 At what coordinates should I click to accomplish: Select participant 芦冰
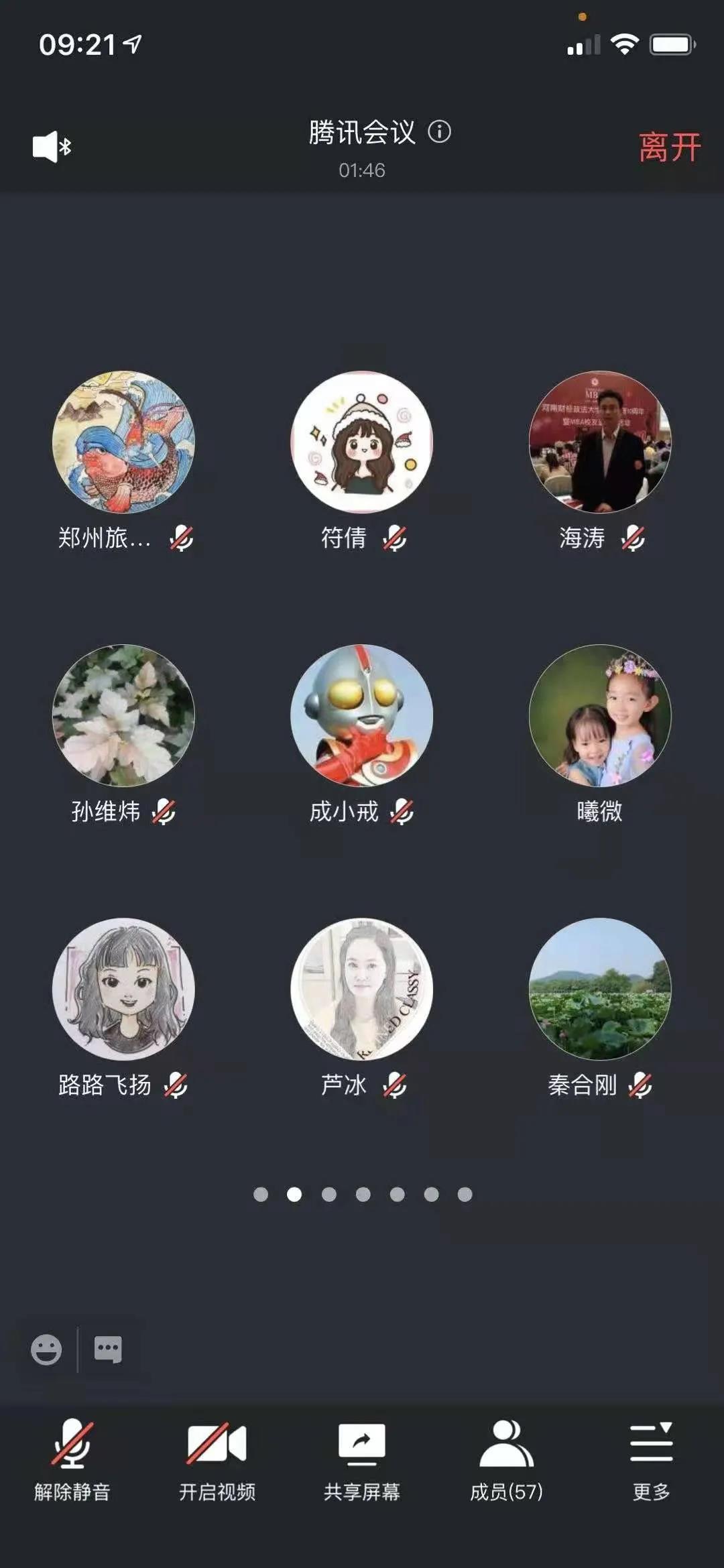tap(362, 989)
